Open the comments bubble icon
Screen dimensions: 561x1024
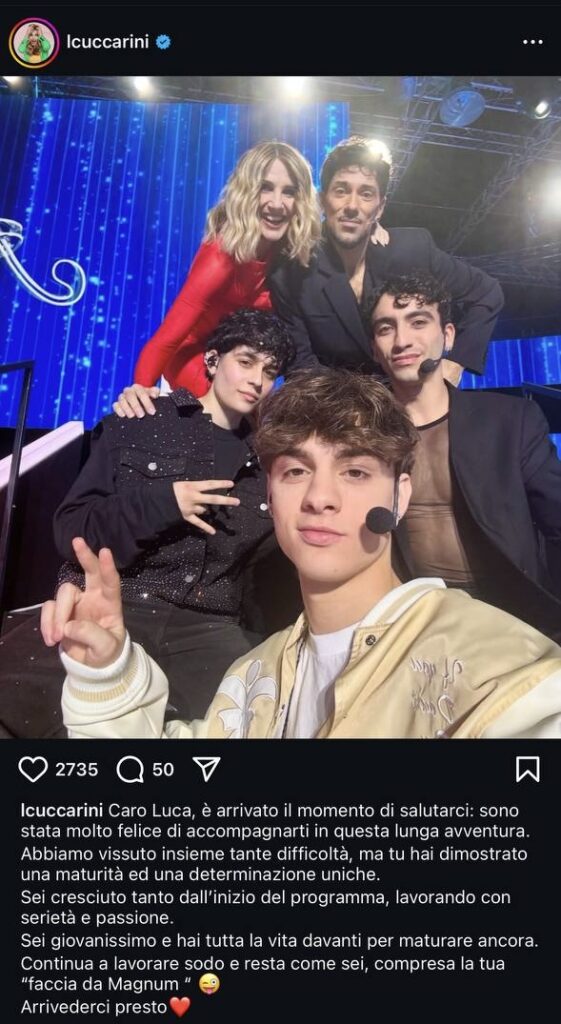(x=129, y=769)
